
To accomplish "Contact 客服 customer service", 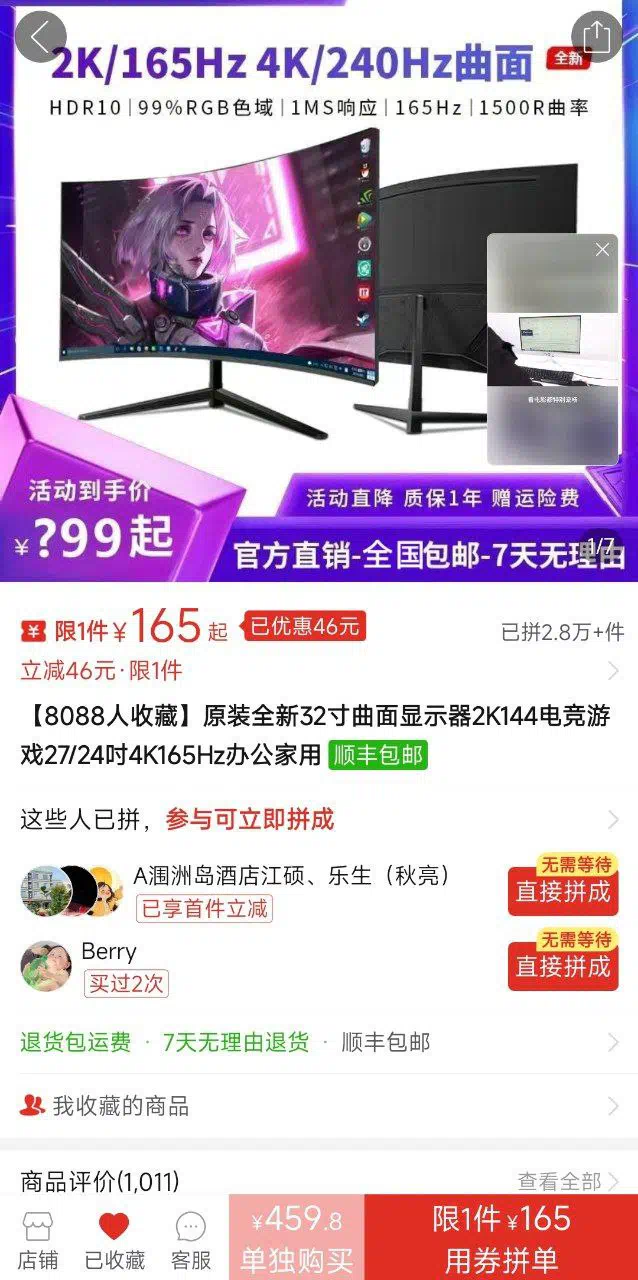I will (190, 1241).
